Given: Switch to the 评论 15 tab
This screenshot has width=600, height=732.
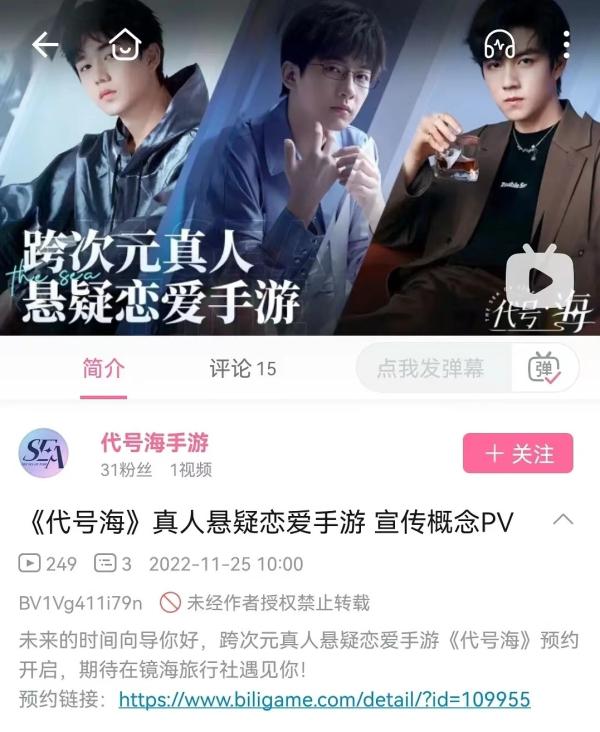Looking at the screenshot, I should pos(242,368).
